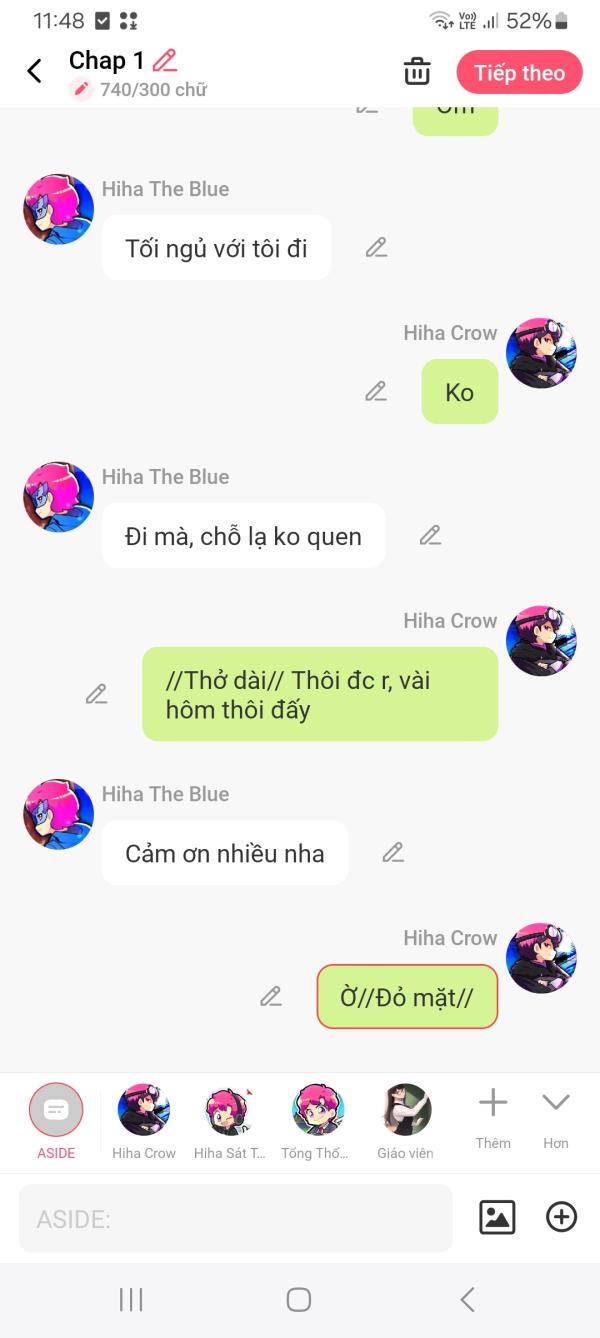
Task: Edit the message "Đi mà, chỗ lạ ko quen"
Action: (430, 535)
